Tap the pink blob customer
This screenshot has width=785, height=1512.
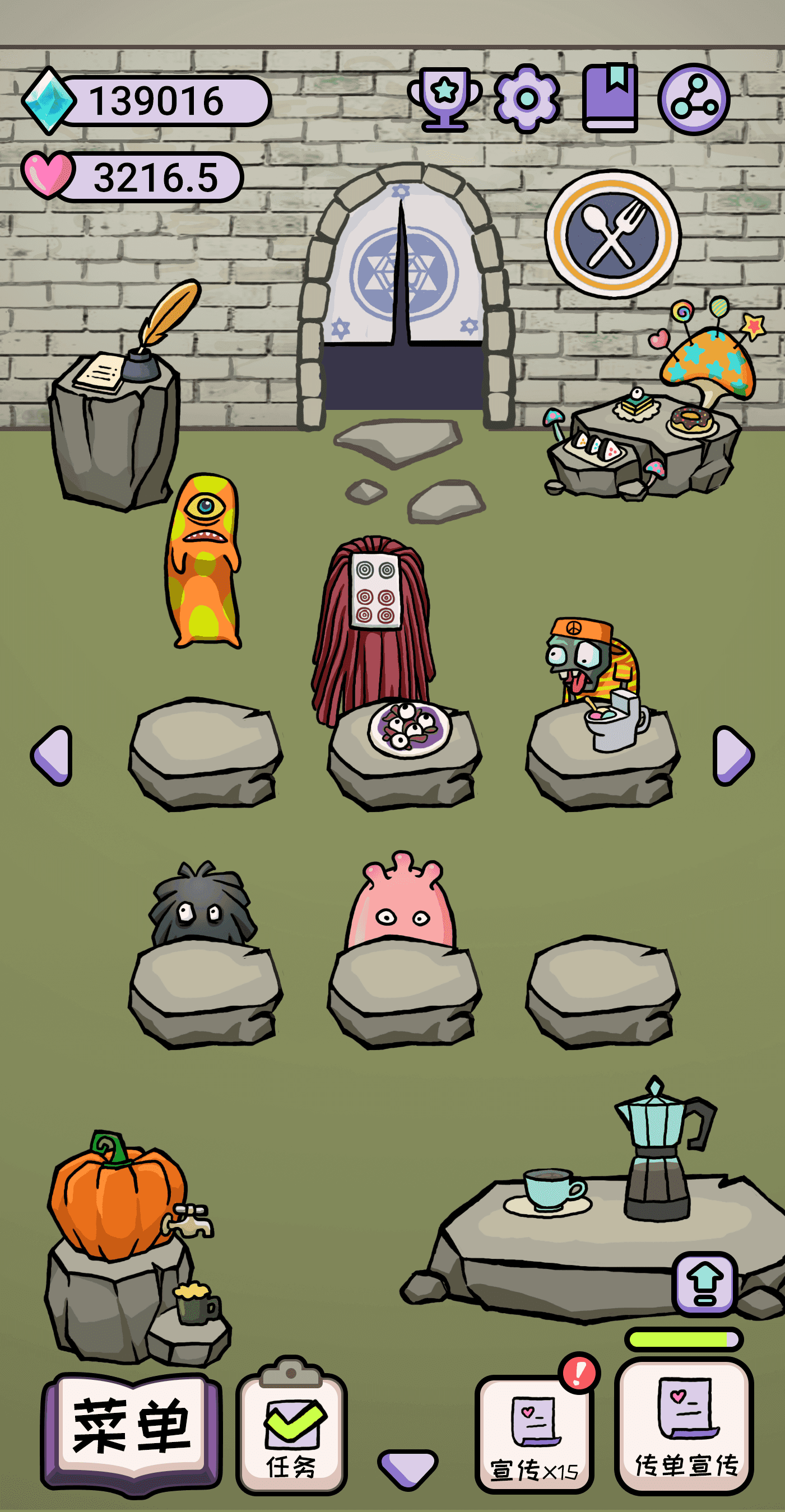pos(402,902)
